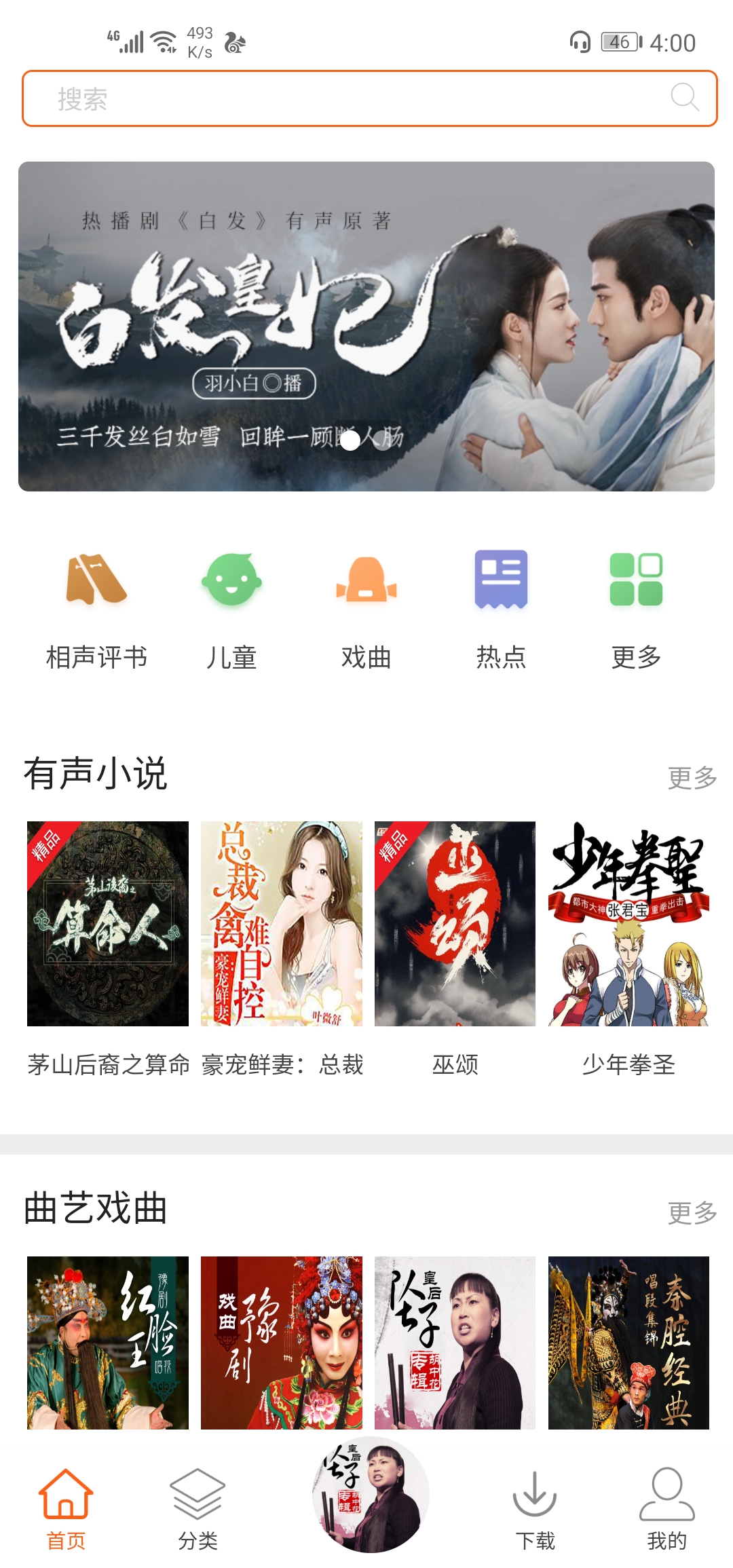Open the 茅山后裔之算命 audiobook

coord(108,950)
